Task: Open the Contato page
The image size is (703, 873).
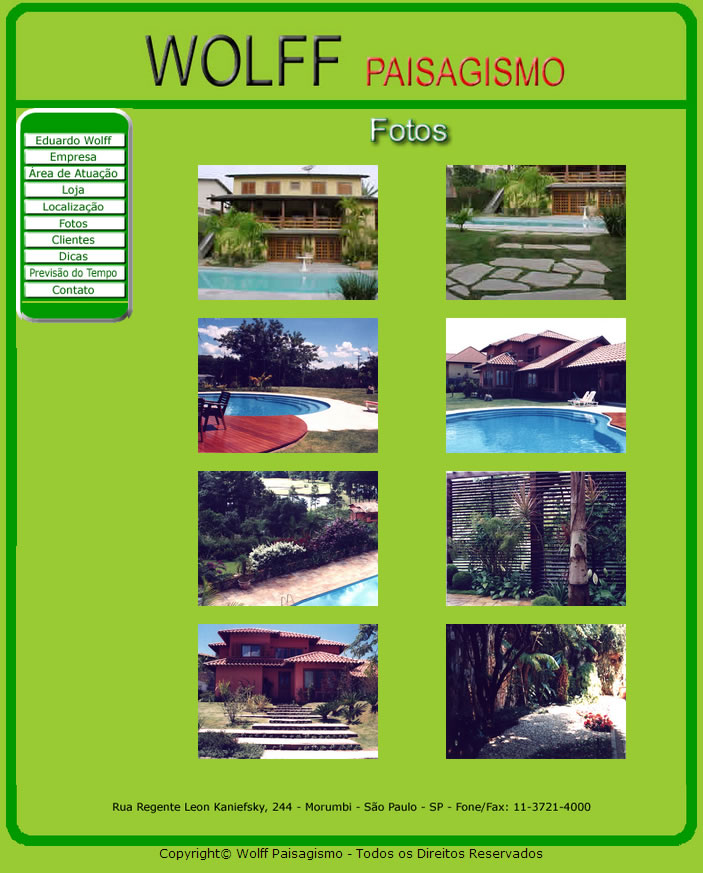Action: 74,290
